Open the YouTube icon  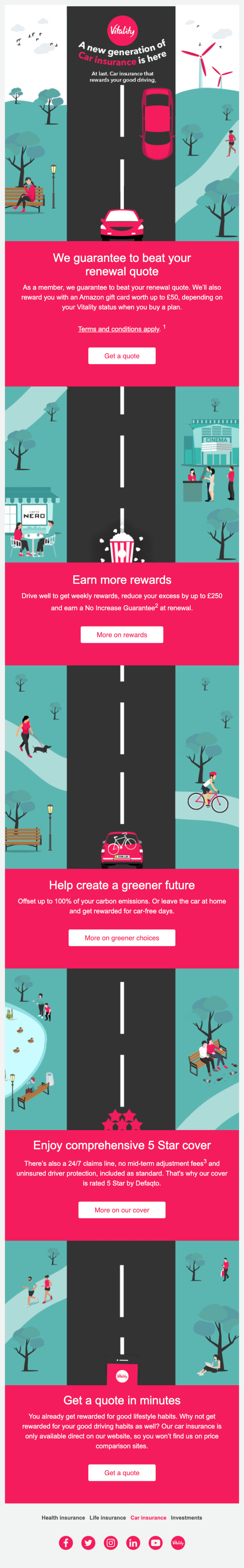coord(156,1543)
